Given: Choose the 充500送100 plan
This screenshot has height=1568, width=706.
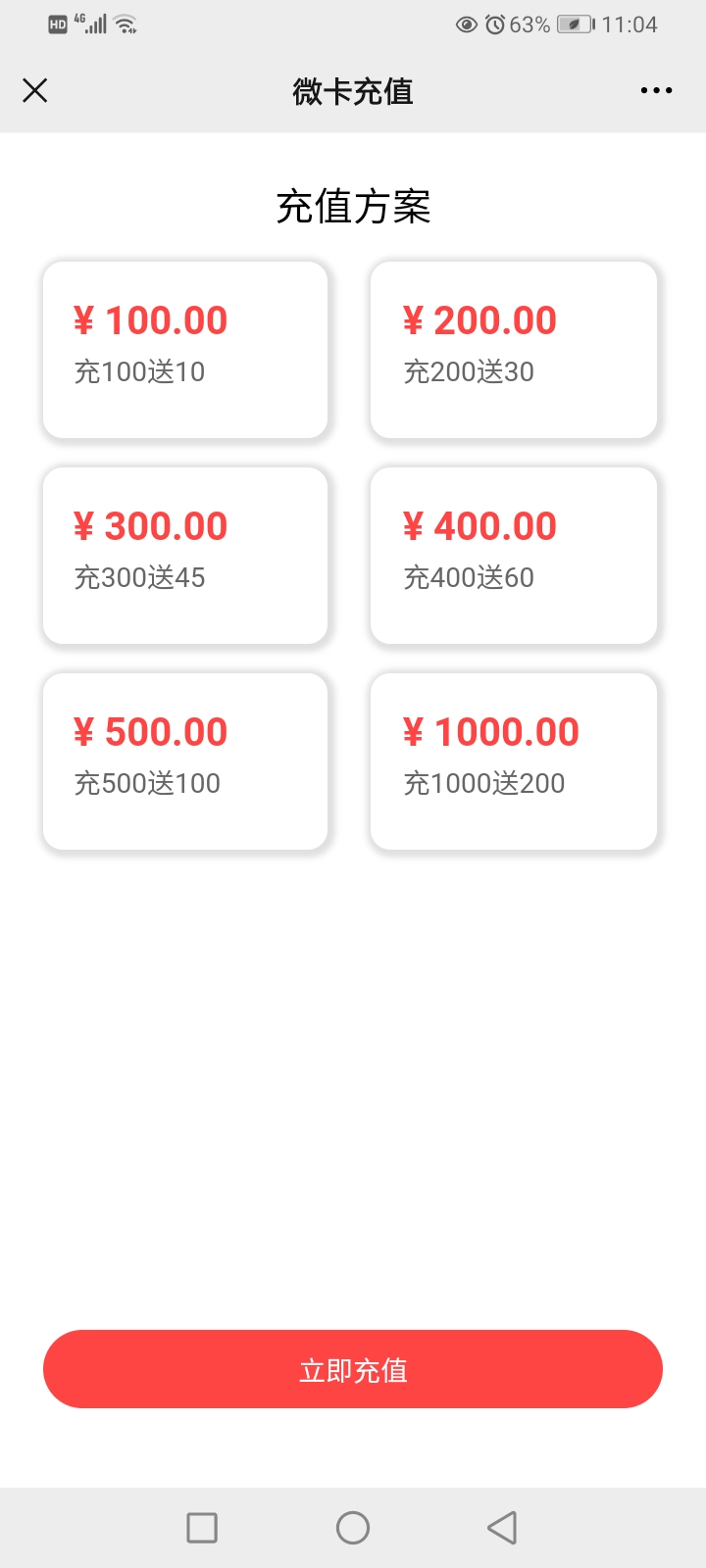Looking at the screenshot, I should click(185, 761).
